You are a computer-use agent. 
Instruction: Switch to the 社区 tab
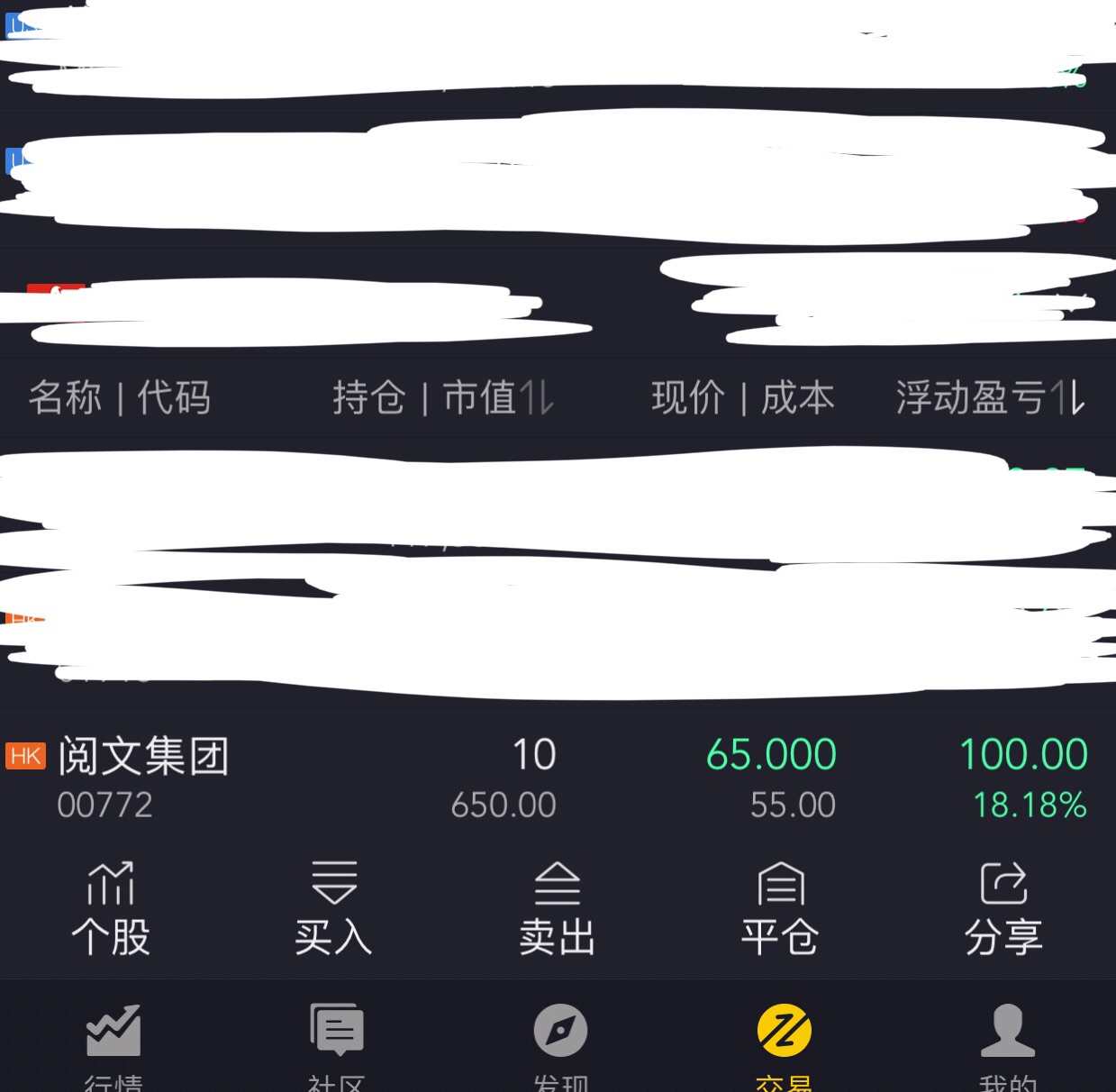[x=336, y=1045]
